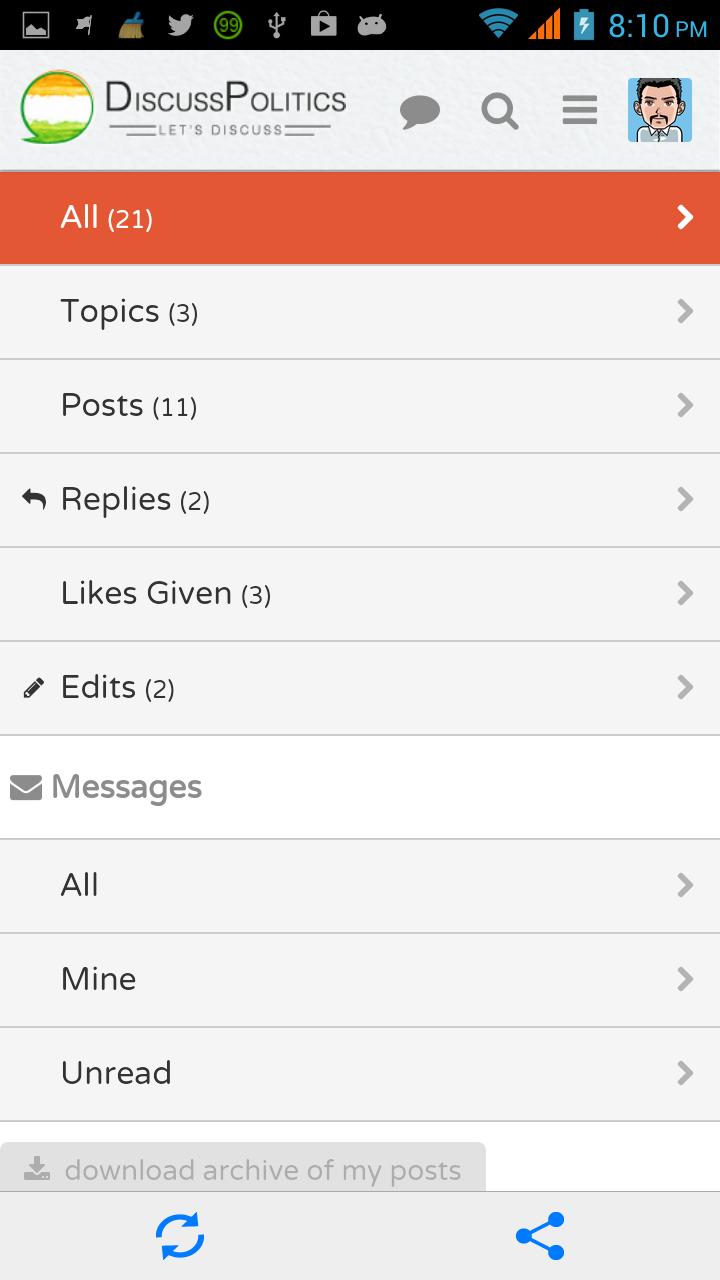Open Likes Given (3)

(x=360, y=594)
